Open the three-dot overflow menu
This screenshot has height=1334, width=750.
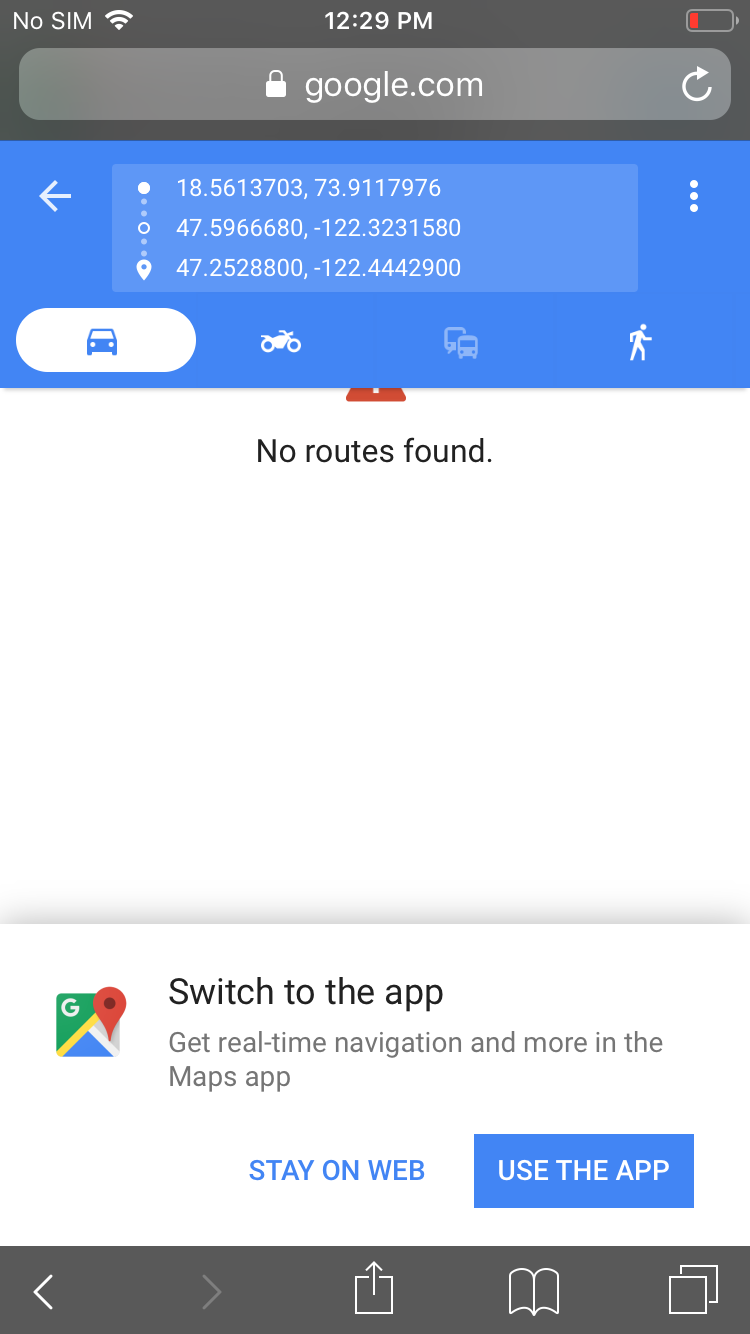(x=693, y=197)
